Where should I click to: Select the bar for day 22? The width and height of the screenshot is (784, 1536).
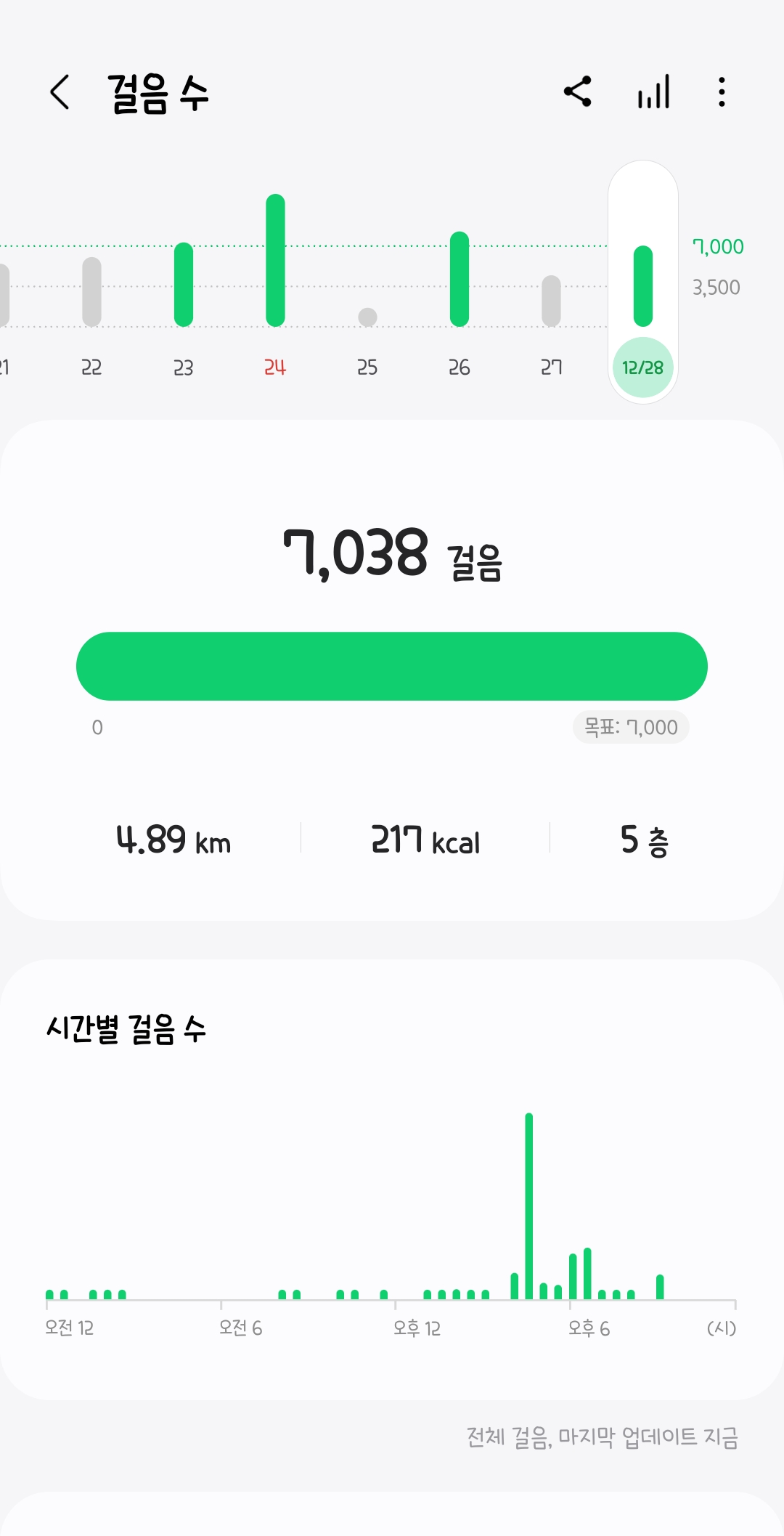(91, 292)
